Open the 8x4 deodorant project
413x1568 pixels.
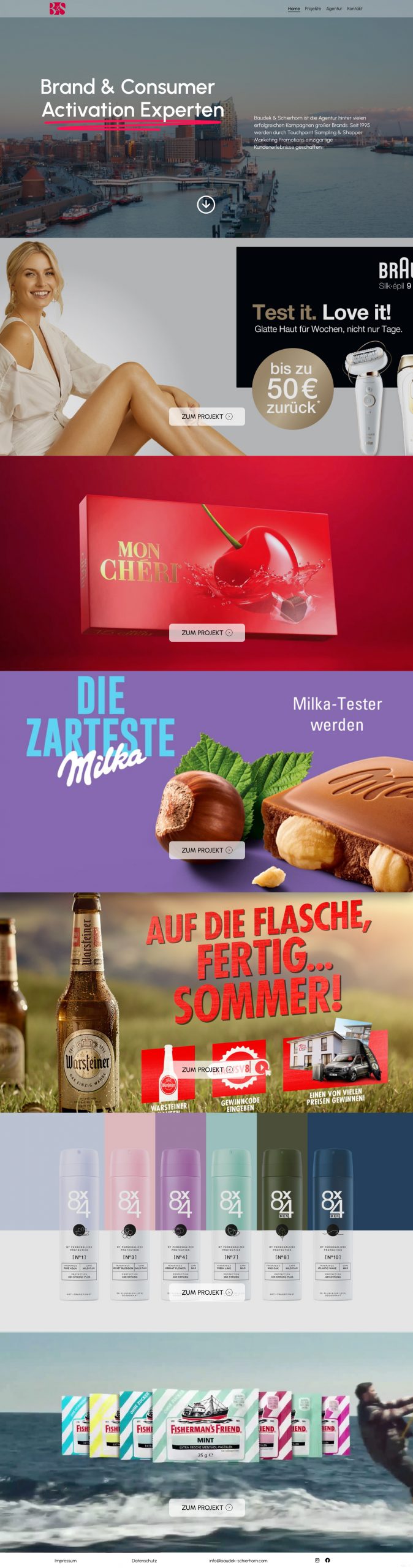click(206, 1292)
